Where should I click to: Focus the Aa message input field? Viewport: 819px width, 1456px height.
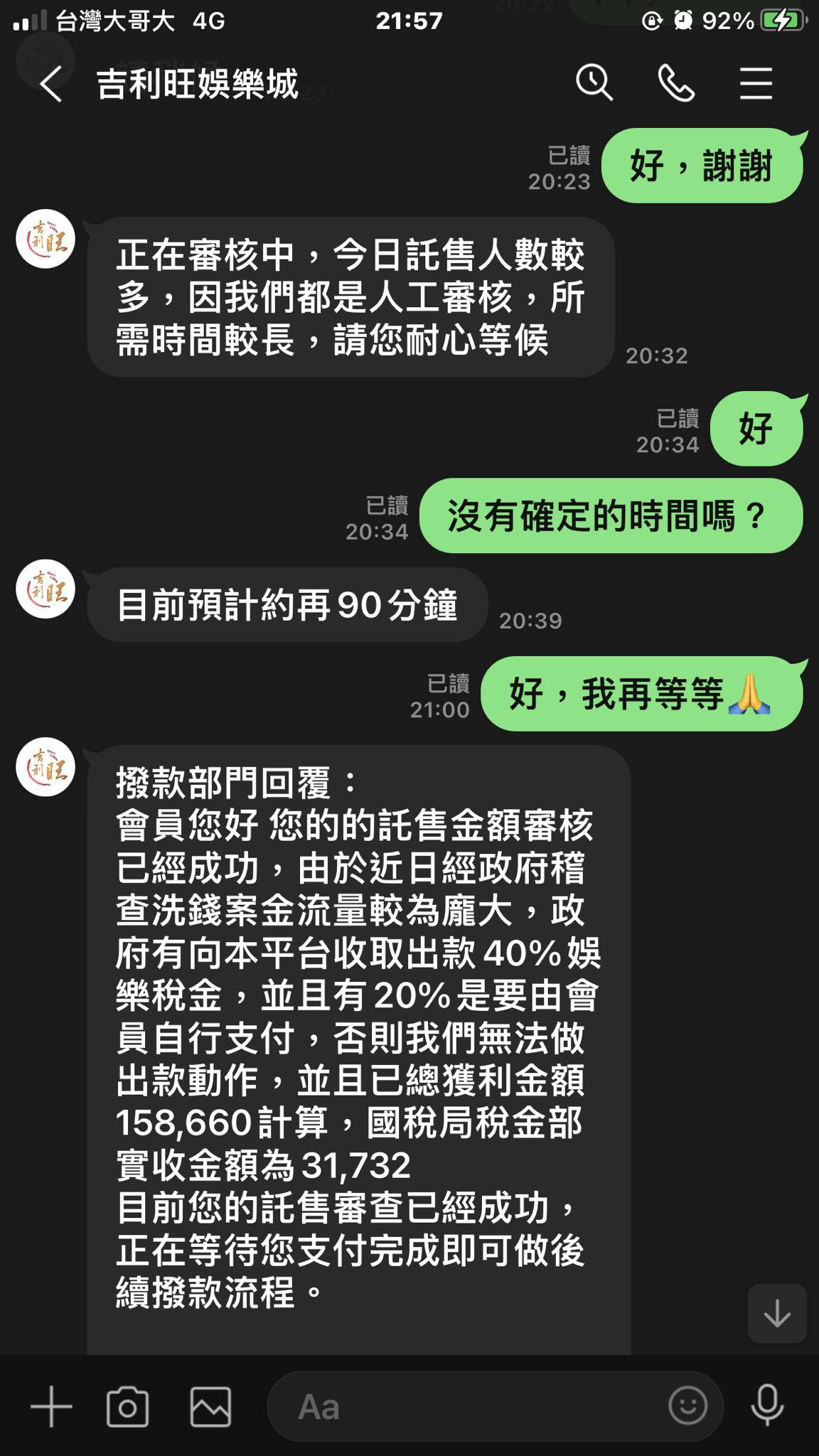495,1406
